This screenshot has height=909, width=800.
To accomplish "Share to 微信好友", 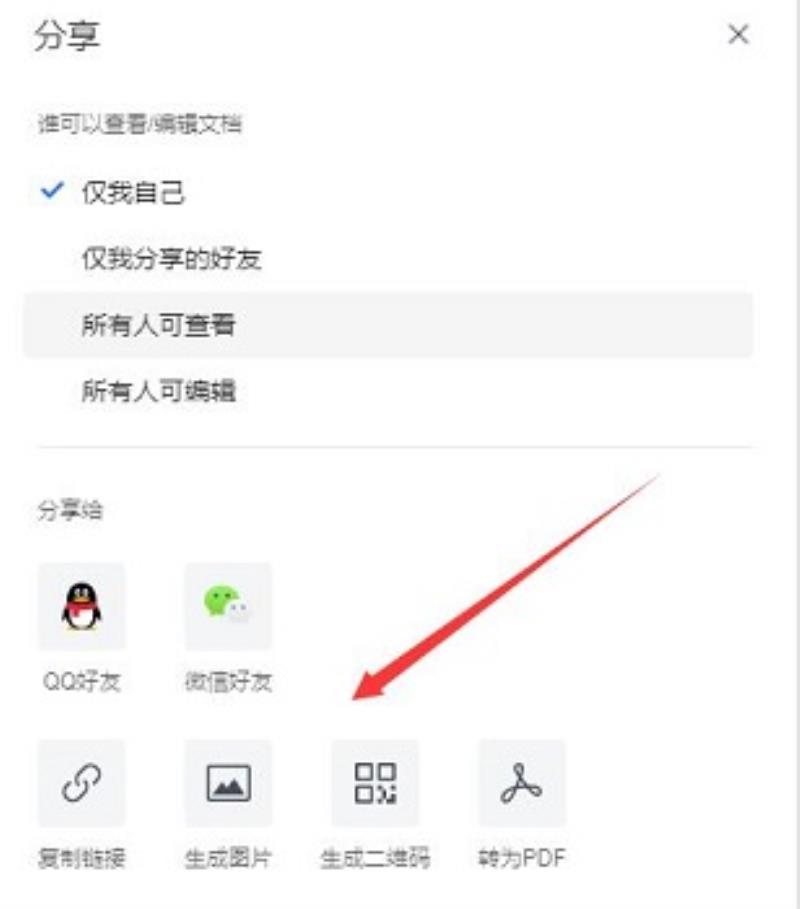I will 228,607.
